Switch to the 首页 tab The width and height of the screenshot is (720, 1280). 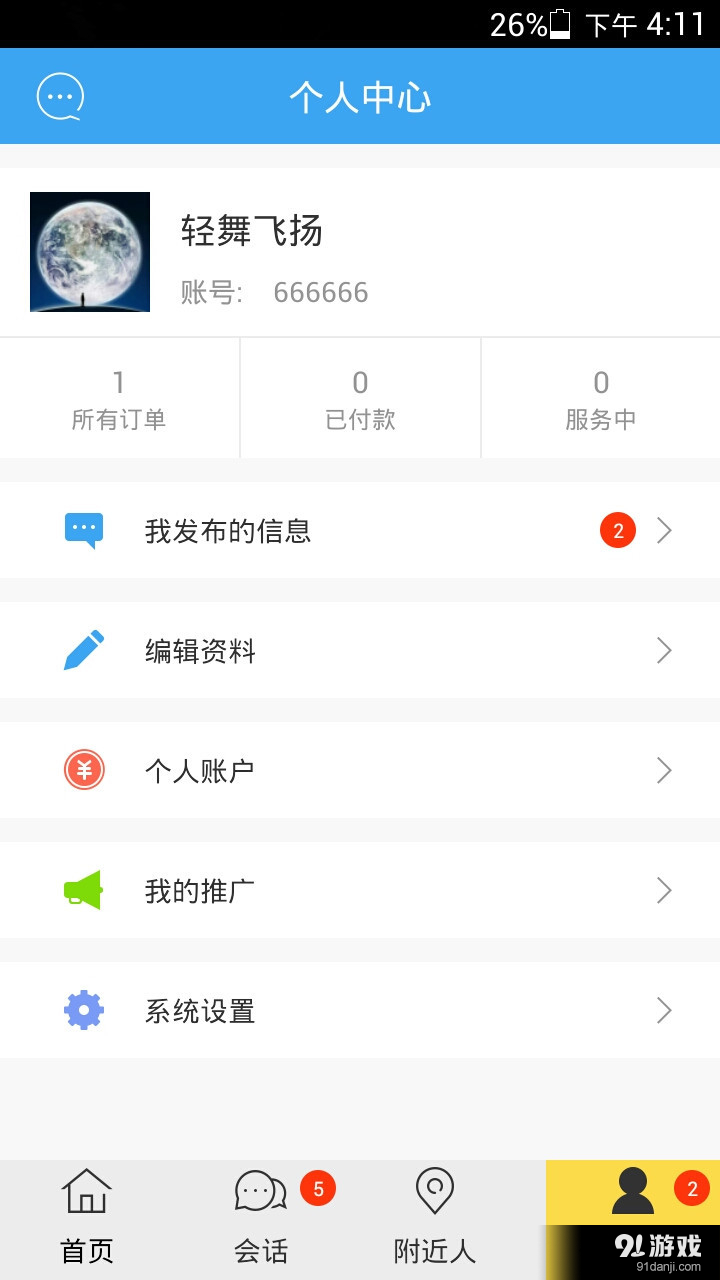pyautogui.click(x=88, y=1215)
